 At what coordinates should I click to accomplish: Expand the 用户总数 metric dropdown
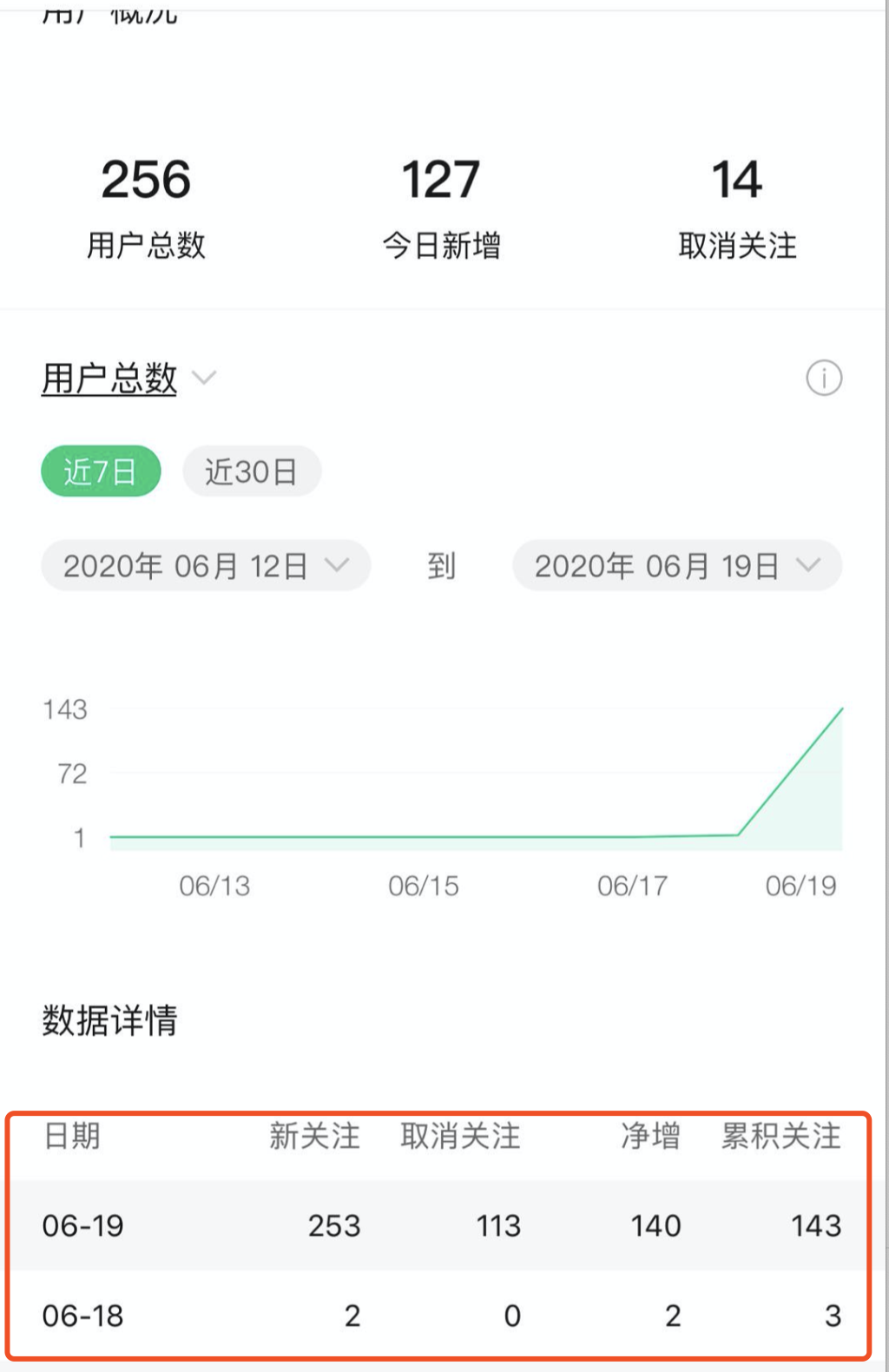tap(128, 379)
